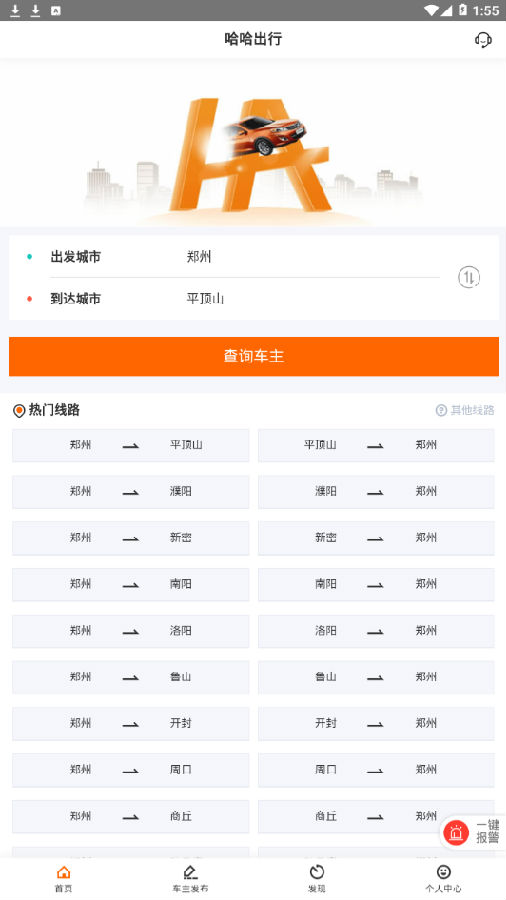Choose route 新密 to 郑州
The image size is (506, 900).
376,538
